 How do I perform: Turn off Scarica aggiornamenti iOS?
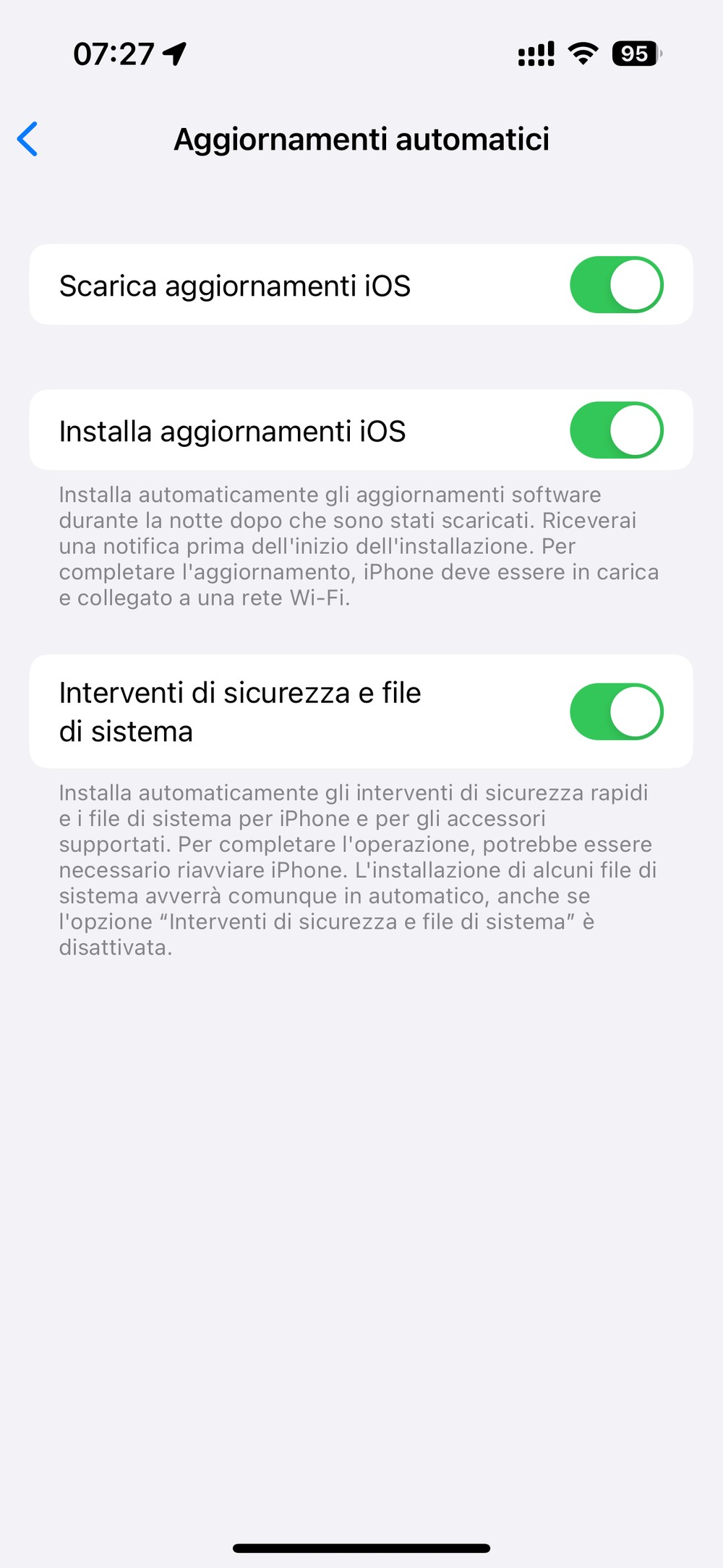(x=617, y=285)
